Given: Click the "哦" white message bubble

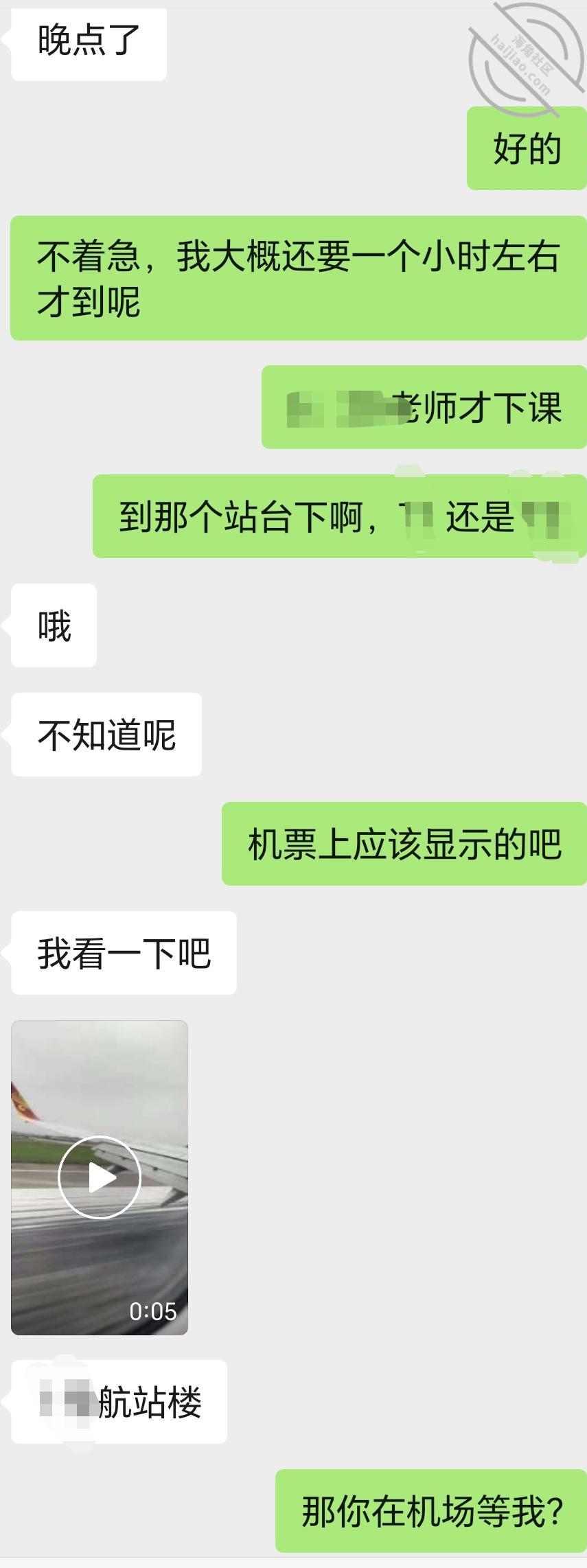Looking at the screenshot, I should coord(53,626).
